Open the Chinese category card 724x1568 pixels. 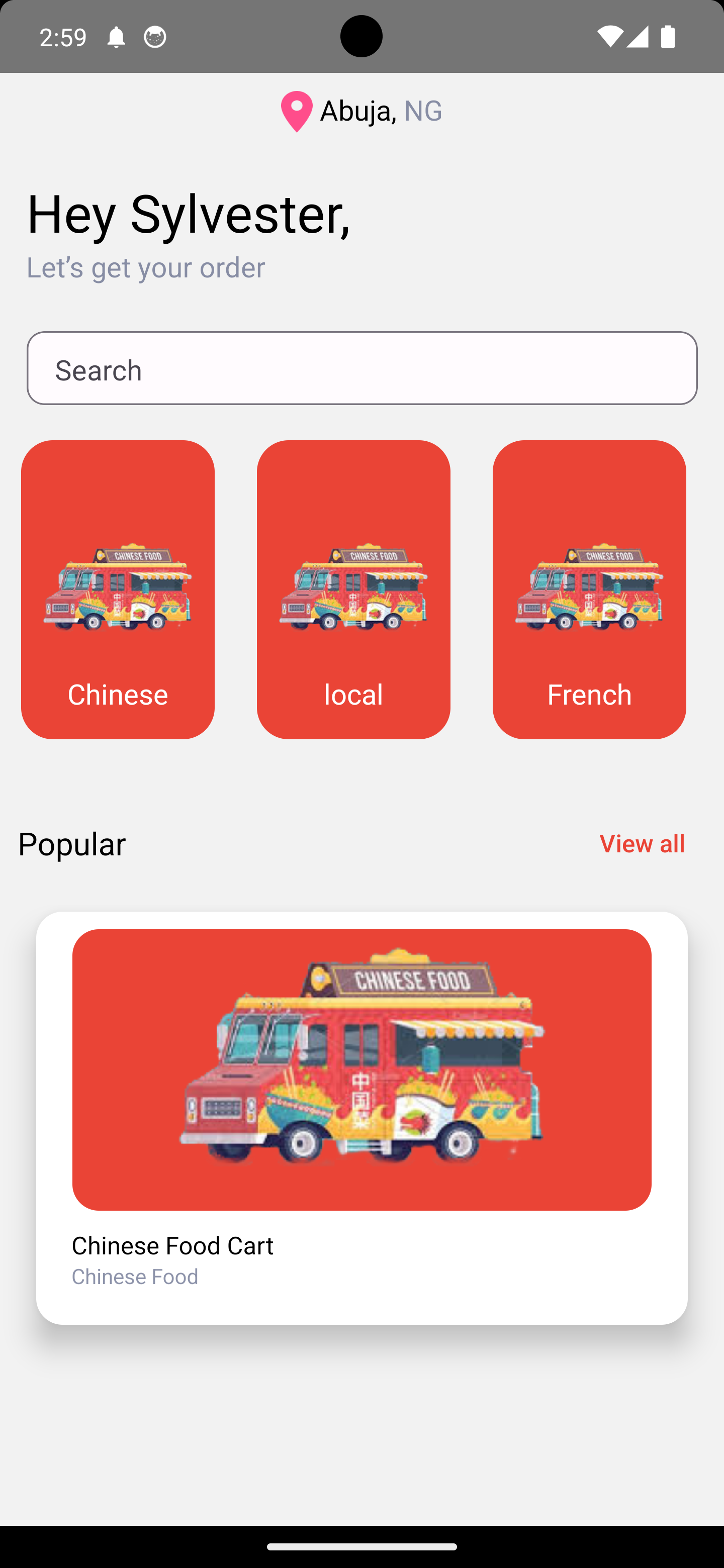point(118,589)
